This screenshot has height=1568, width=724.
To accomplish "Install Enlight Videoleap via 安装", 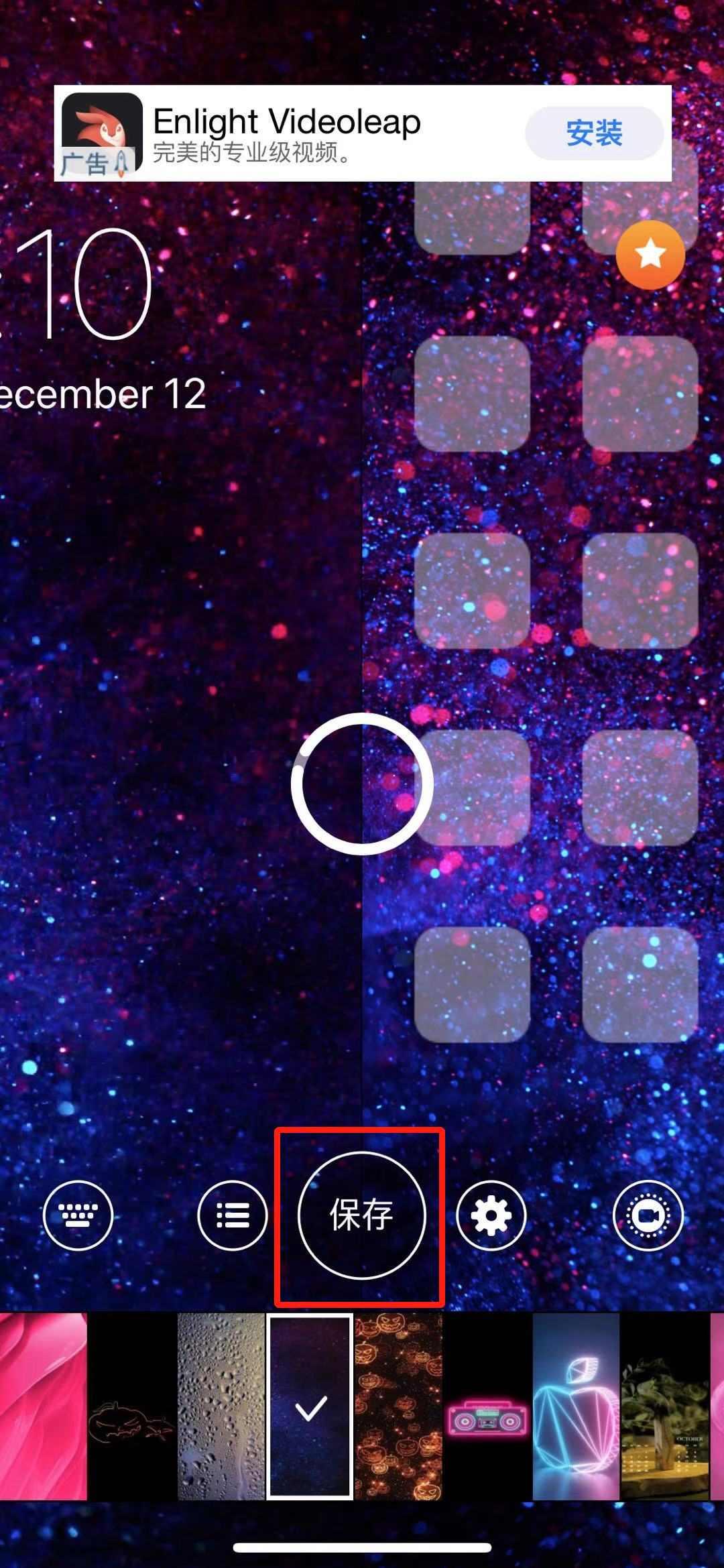I will (x=594, y=133).
